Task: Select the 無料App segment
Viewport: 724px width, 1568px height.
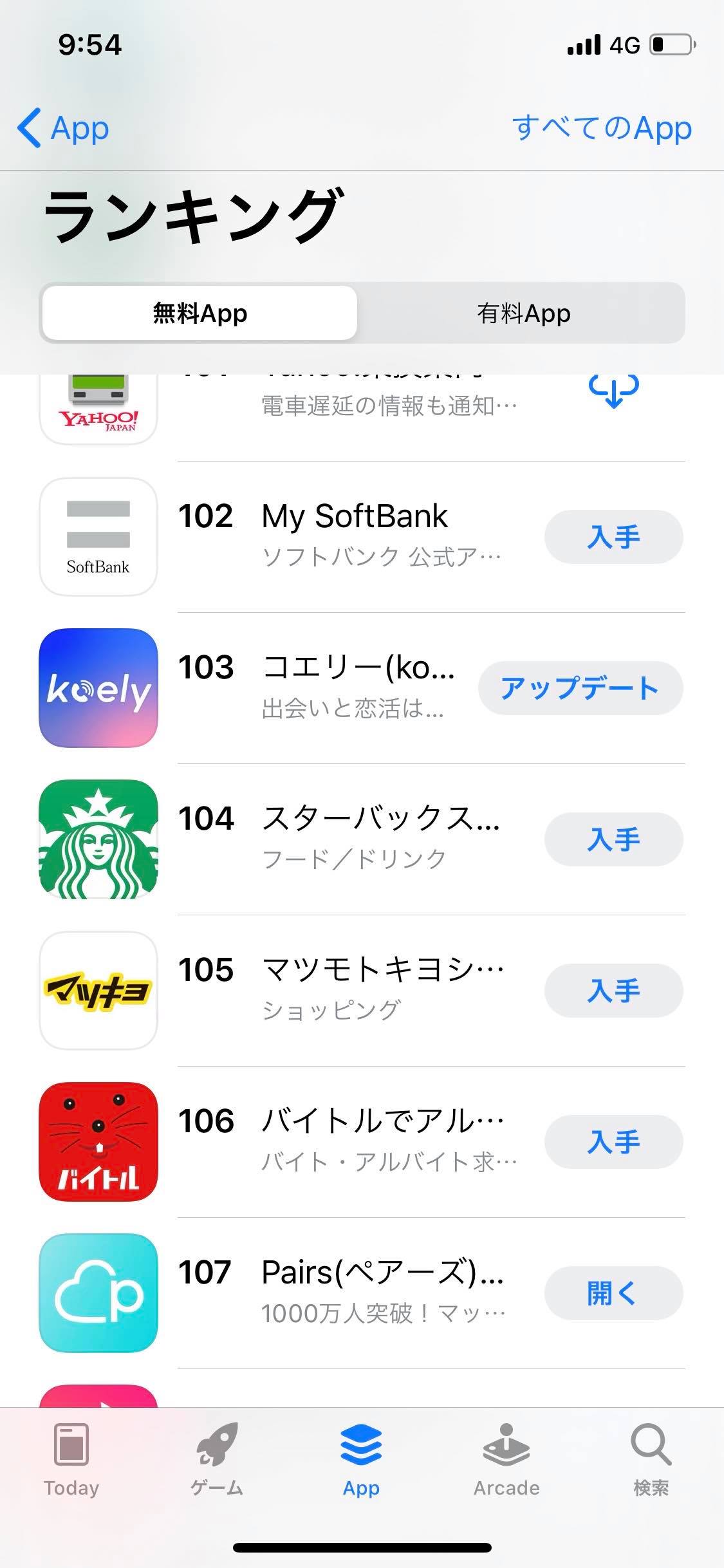Action: 200,313
